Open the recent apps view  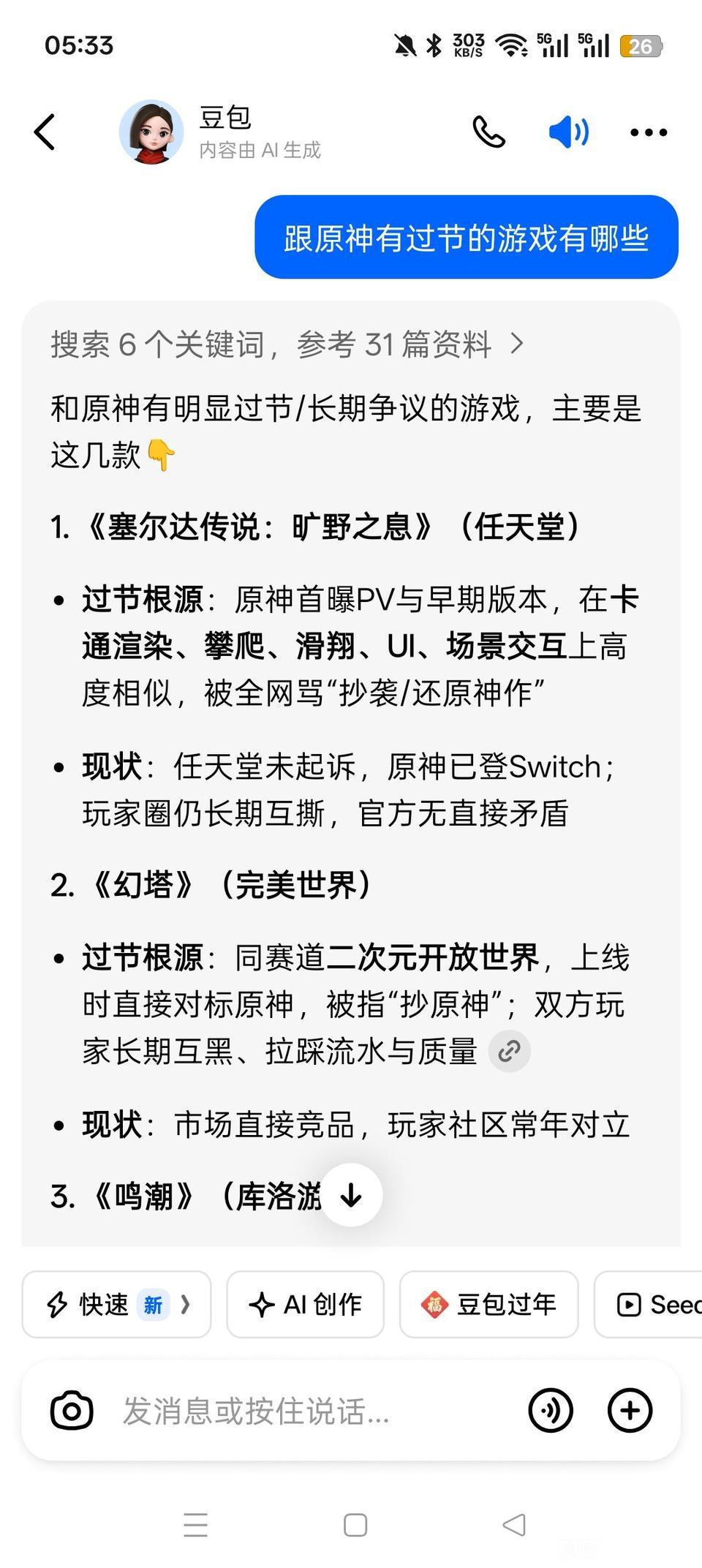tap(195, 1525)
